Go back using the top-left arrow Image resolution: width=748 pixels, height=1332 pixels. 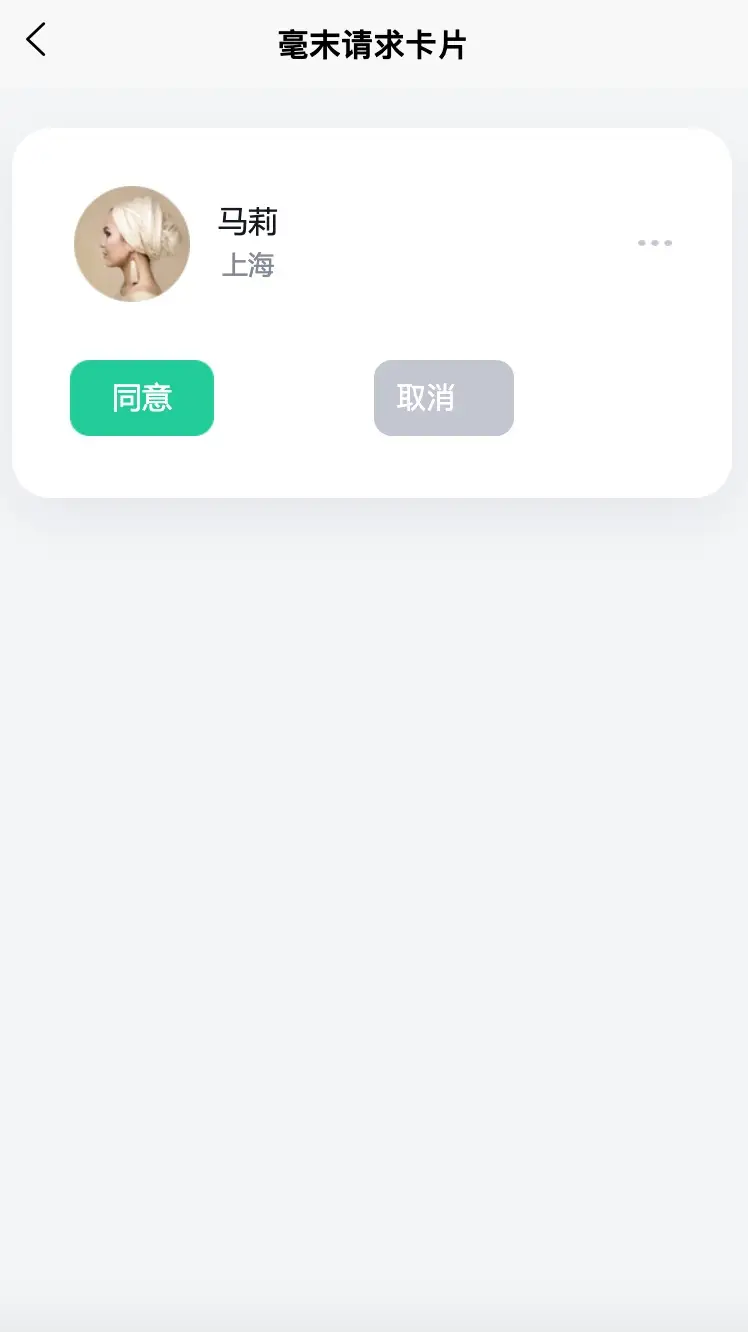coord(36,41)
